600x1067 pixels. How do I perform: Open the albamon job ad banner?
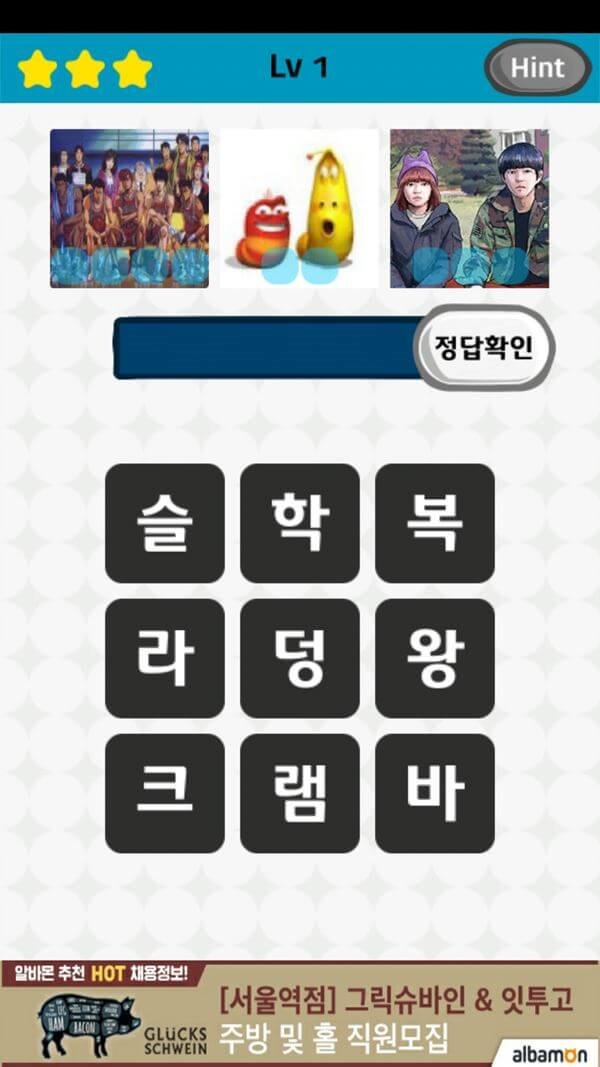pos(300,1014)
